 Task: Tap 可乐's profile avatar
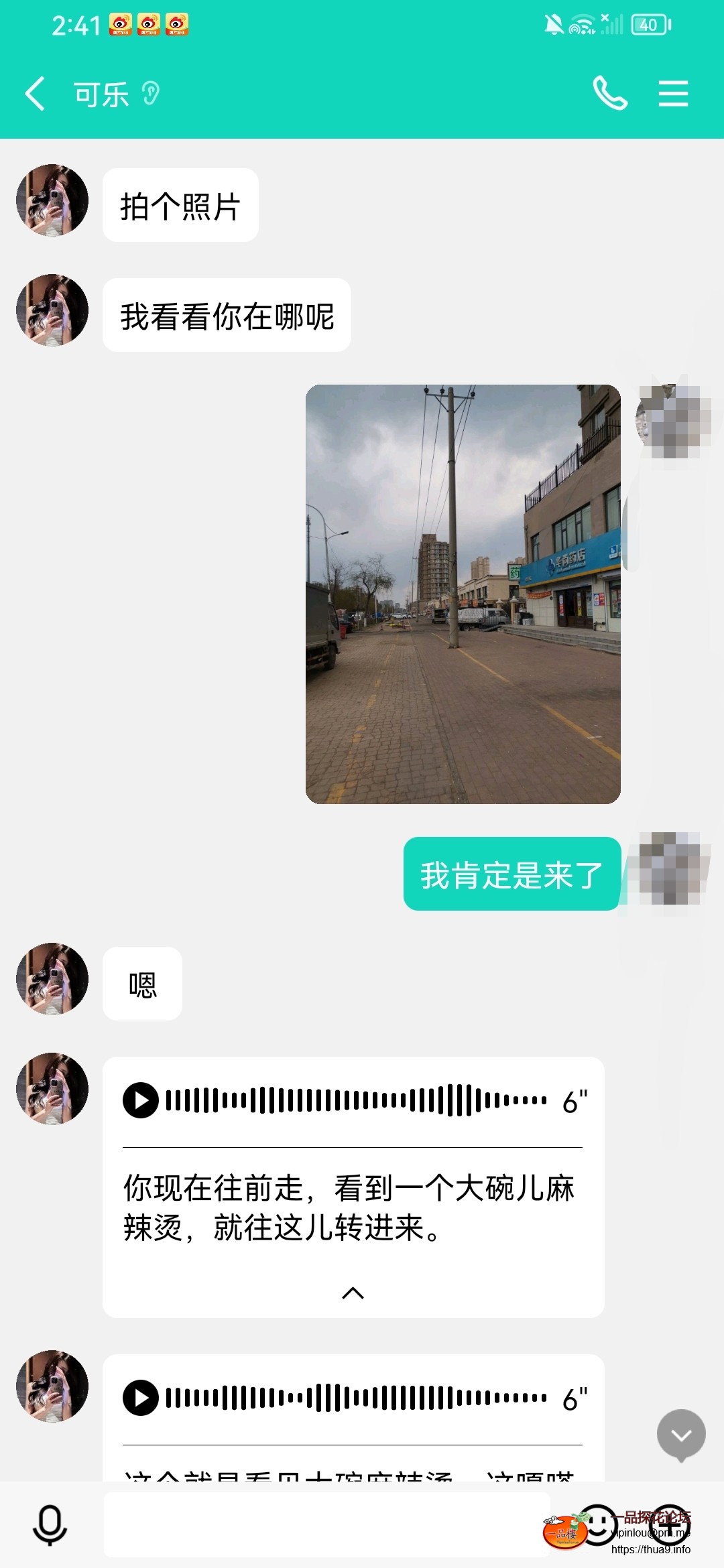coord(52,201)
